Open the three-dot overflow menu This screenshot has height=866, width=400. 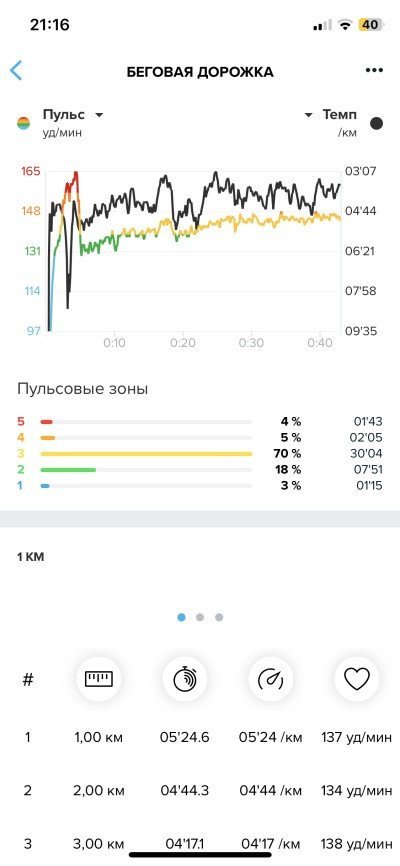click(374, 70)
